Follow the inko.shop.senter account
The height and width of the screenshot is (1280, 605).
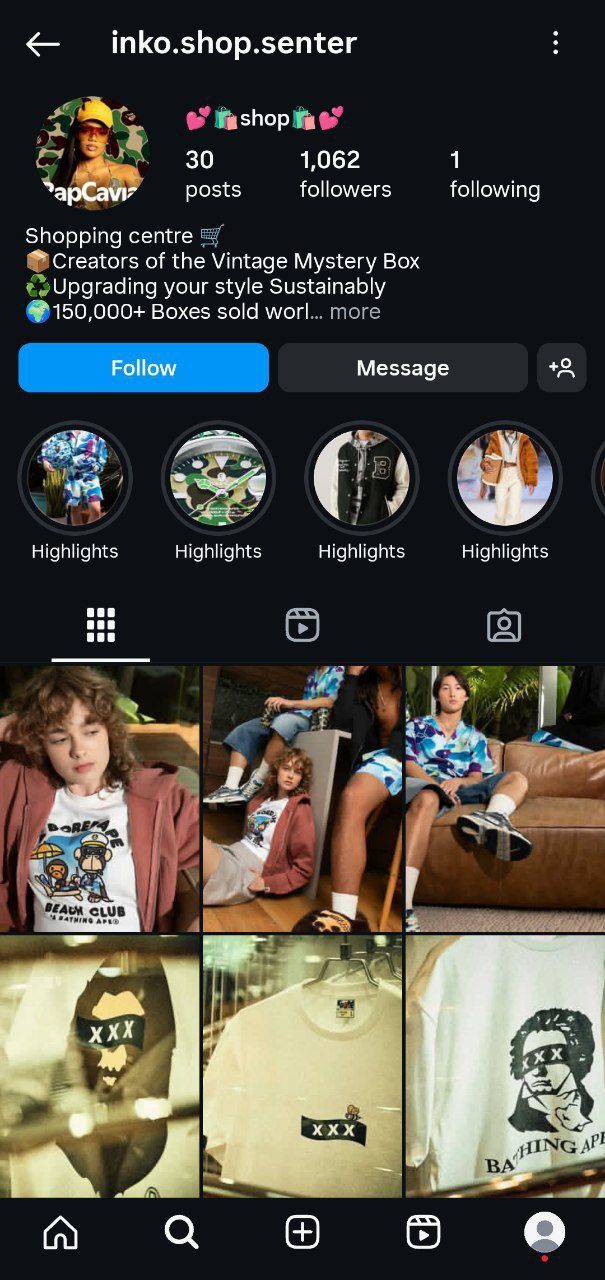pos(143,368)
